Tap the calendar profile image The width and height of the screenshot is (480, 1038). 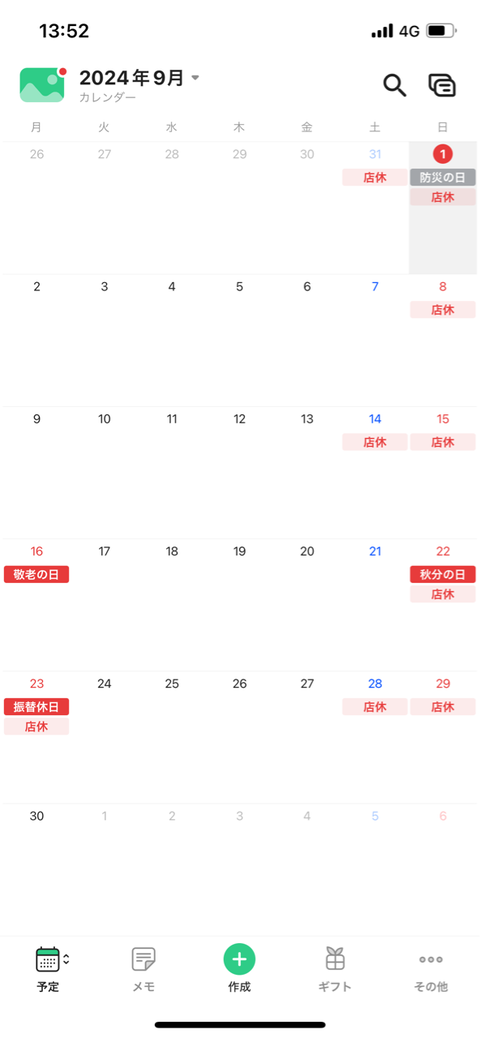[x=42, y=85]
